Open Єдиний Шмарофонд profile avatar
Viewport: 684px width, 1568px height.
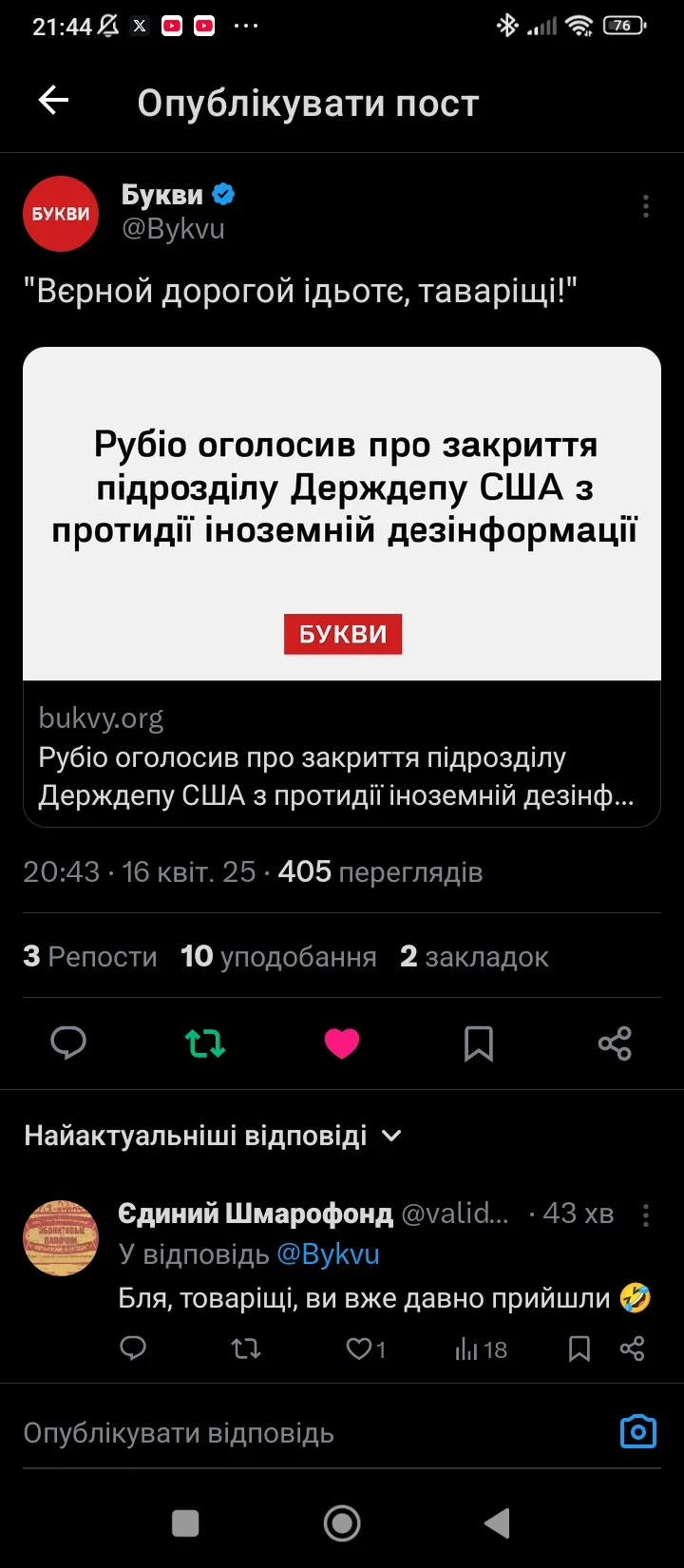(61, 1237)
